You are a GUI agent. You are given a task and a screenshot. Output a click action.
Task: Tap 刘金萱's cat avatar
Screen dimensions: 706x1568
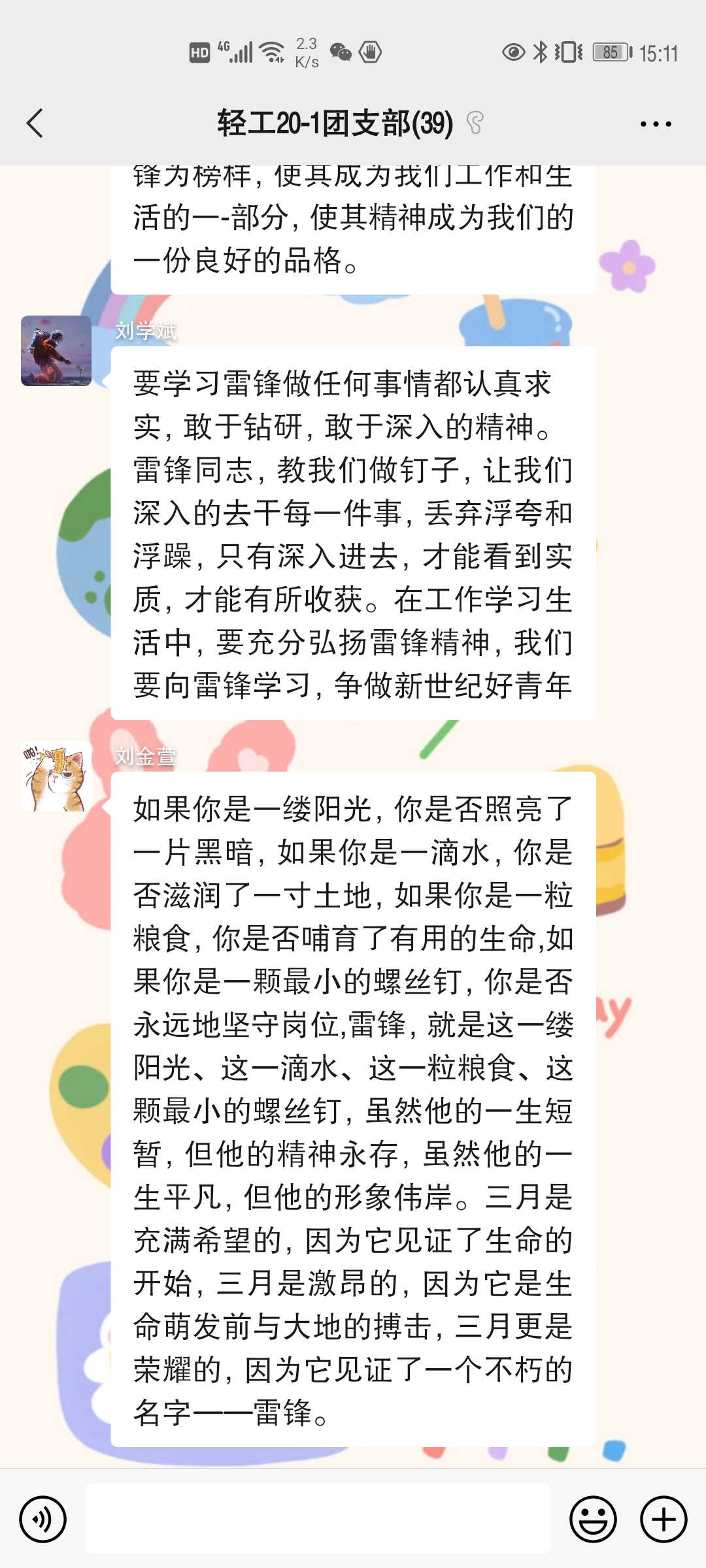(x=56, y=776)
